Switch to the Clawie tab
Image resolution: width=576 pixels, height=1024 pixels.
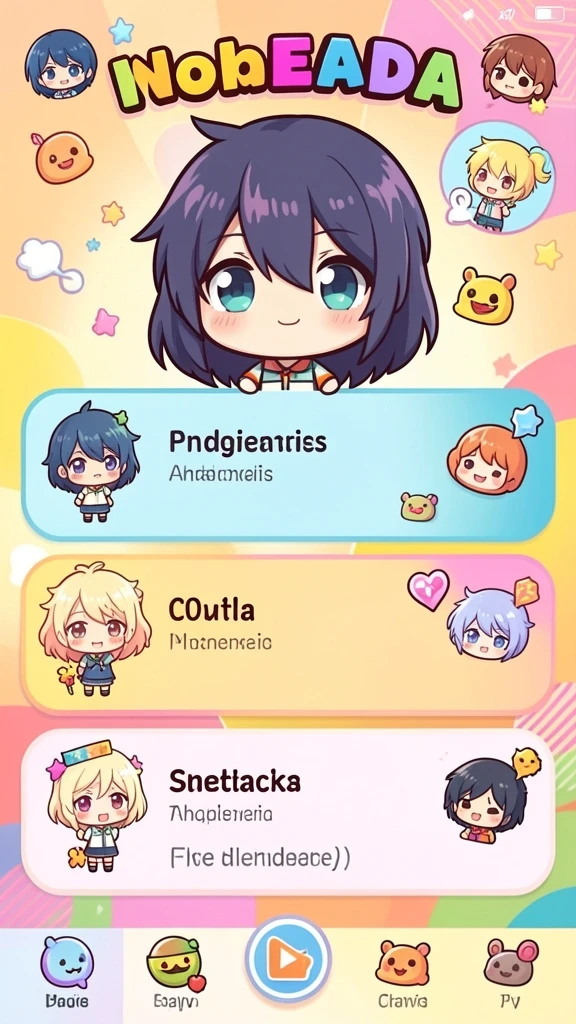coord(403,972)
